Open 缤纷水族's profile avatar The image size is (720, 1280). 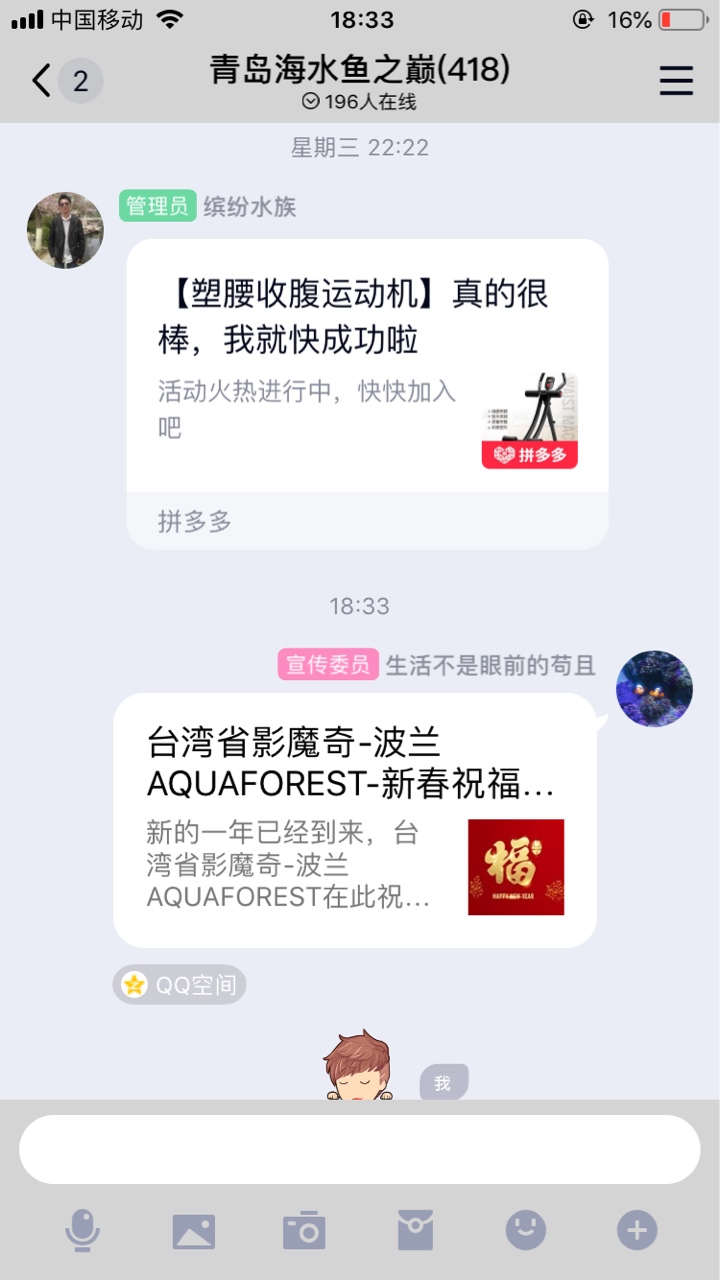[x=65, y=230]
